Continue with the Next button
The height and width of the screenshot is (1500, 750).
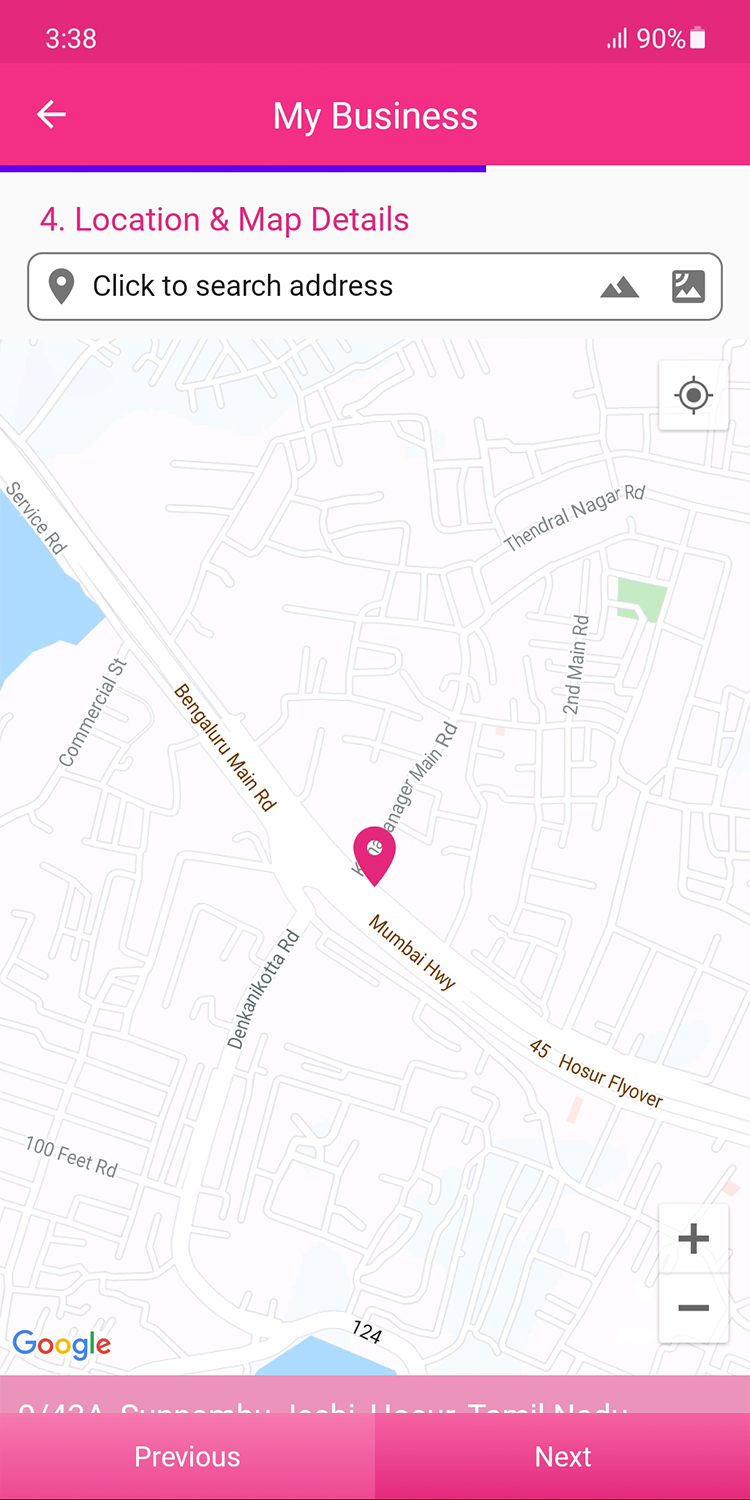(x=563, y=1457)
